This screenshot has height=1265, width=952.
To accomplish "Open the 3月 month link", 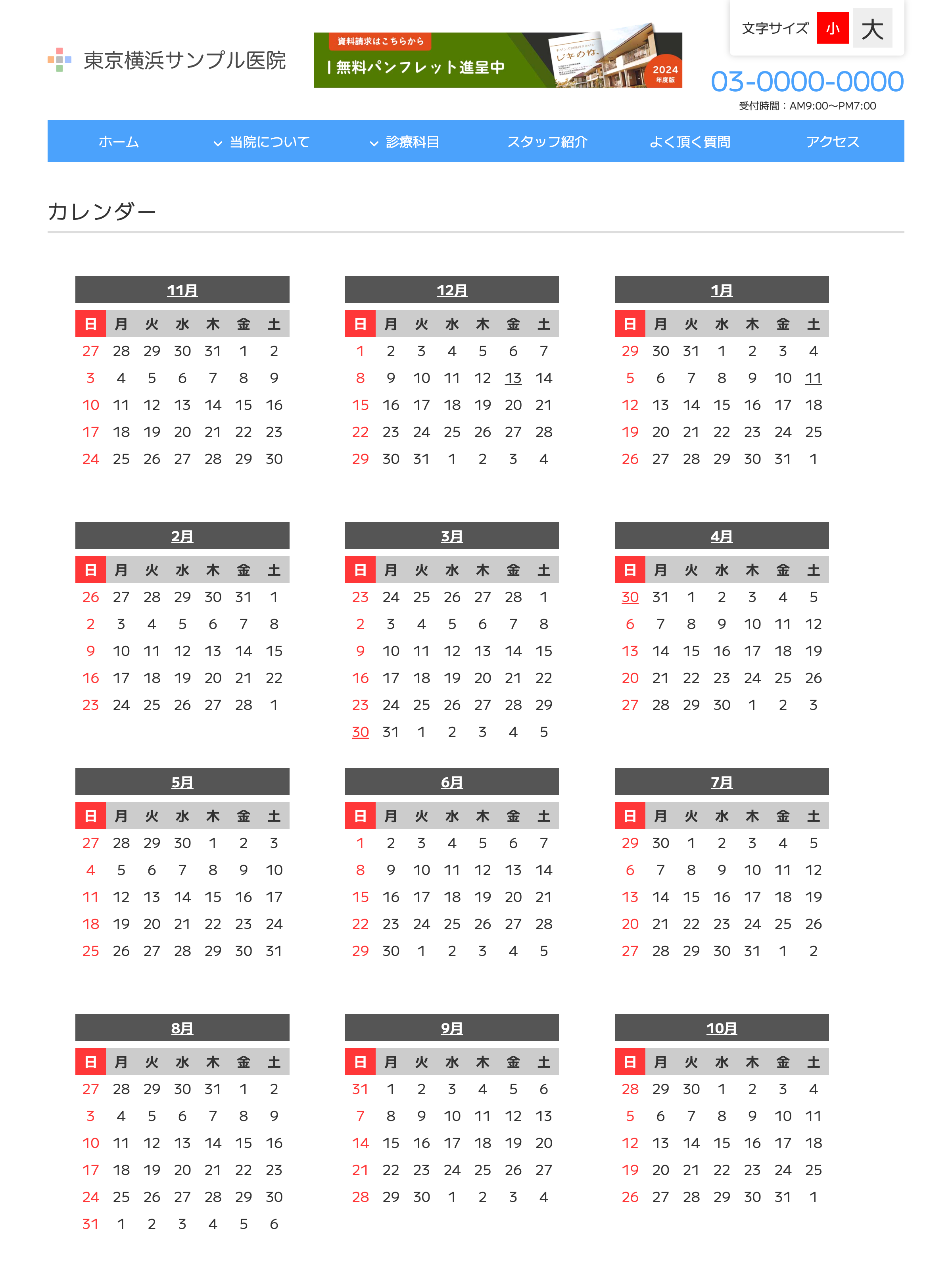I will tap(452, 536).
